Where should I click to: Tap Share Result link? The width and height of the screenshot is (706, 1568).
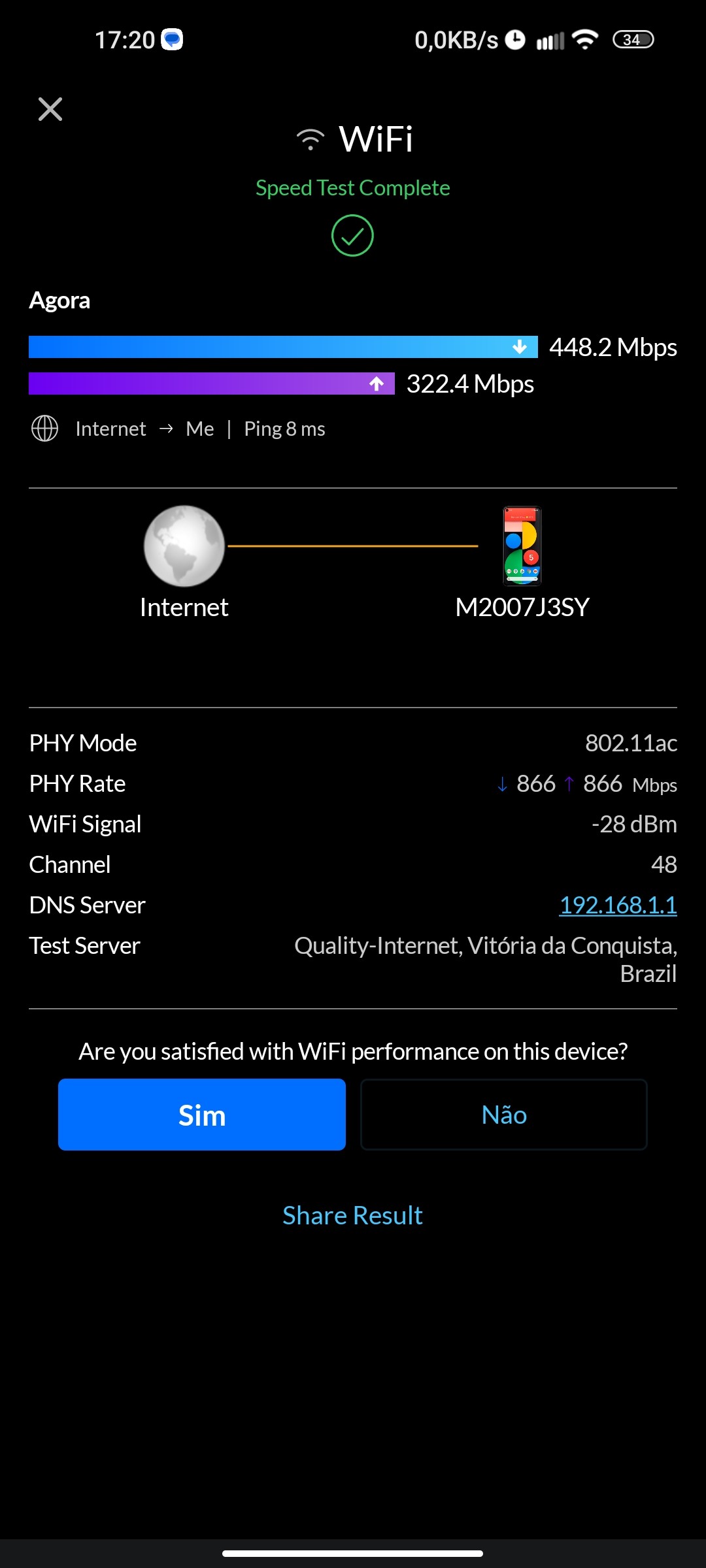pyautogui.click(x=352, y=1215)
